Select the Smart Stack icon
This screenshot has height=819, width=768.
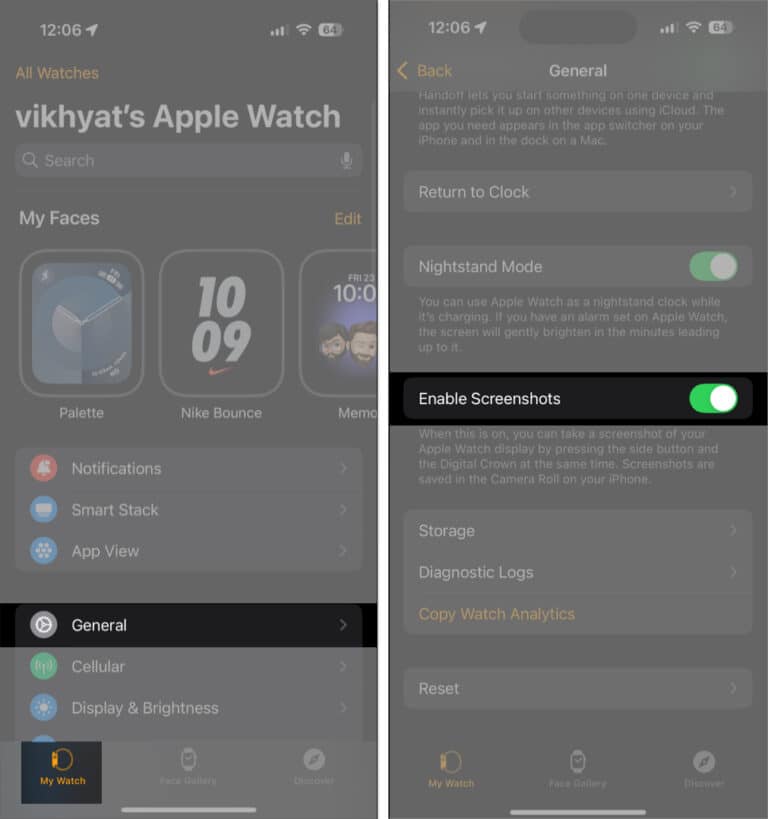coord(44,510)
